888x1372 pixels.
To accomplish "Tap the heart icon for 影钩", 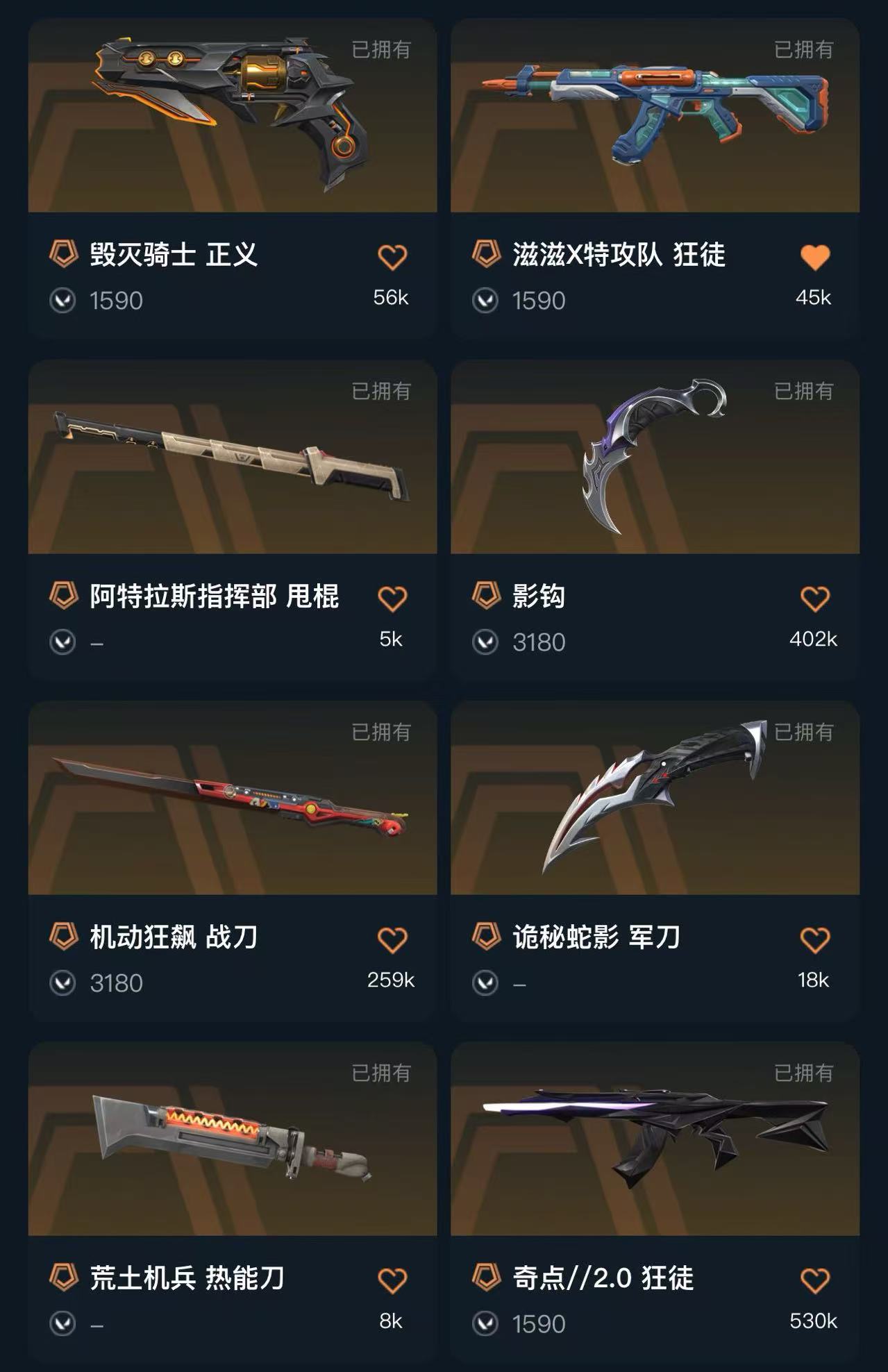I will pyautogui.click(x=814, y=599).
